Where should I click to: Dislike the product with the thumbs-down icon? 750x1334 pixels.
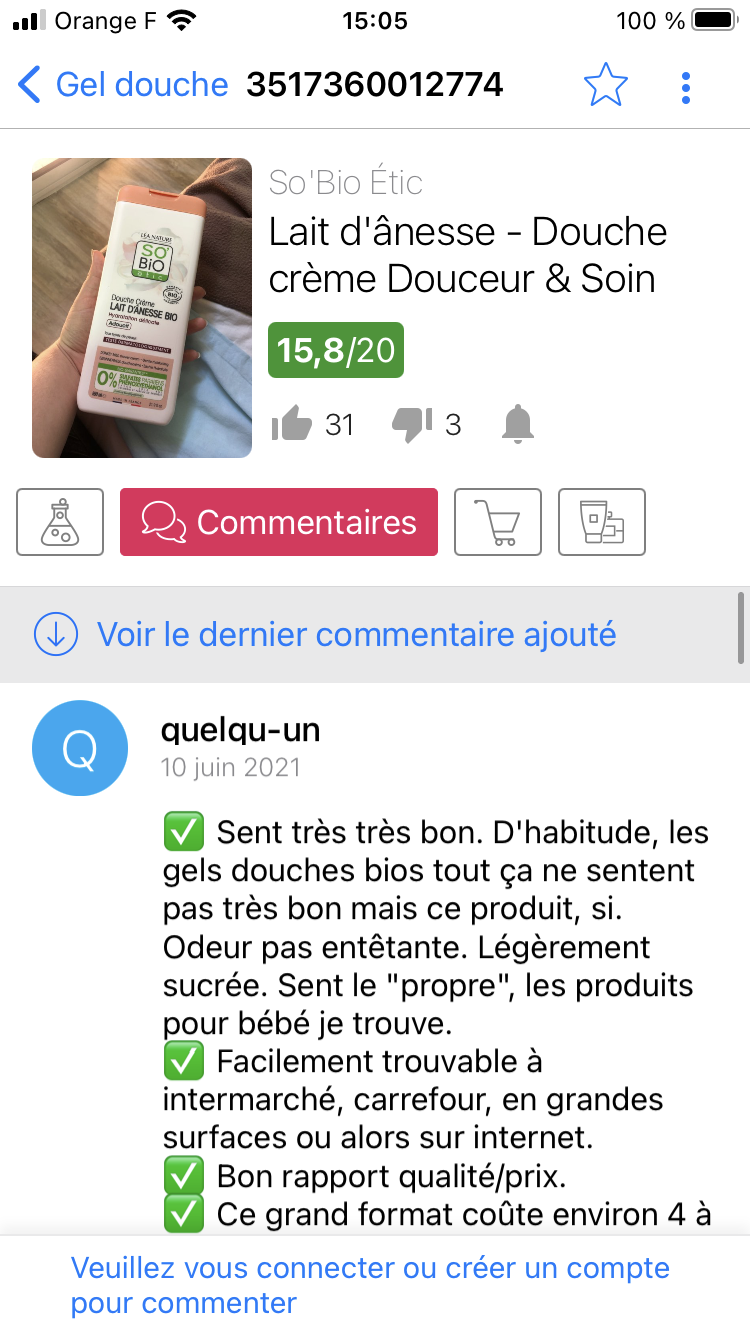point(412,423)
